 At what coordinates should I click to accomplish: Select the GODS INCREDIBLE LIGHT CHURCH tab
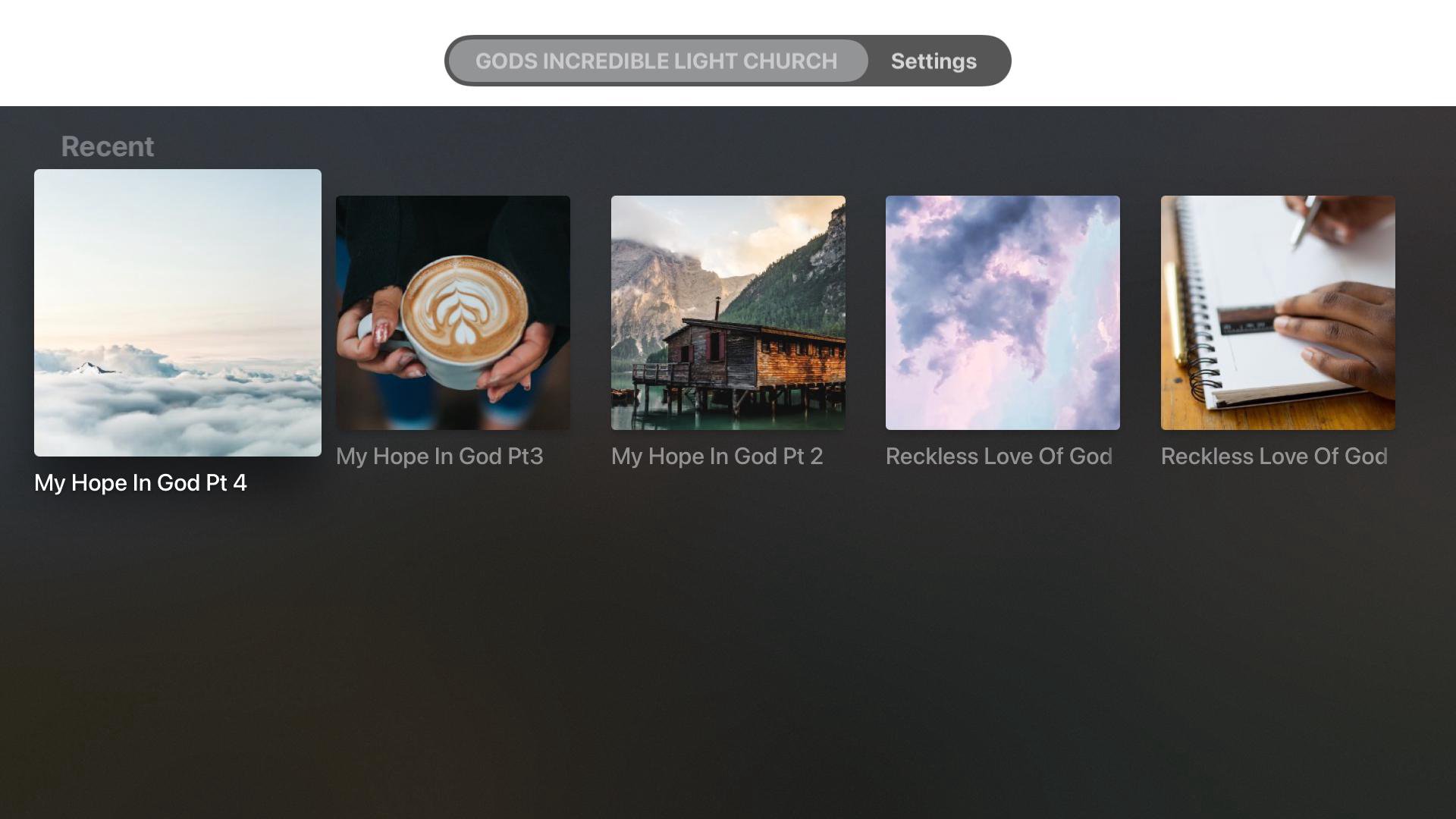pos(656,61)
